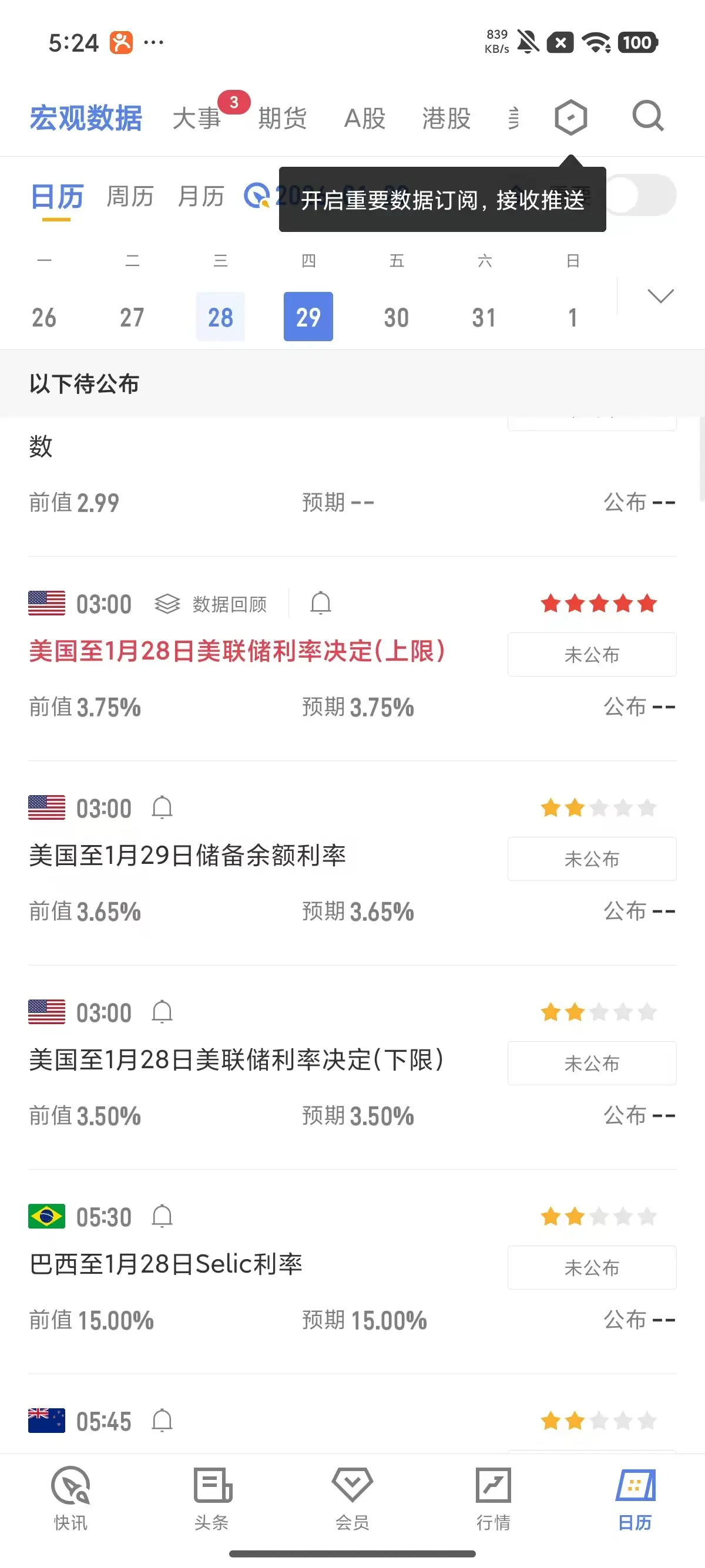
Task: Open the A股 tab
Action: [x=365, y=118]
